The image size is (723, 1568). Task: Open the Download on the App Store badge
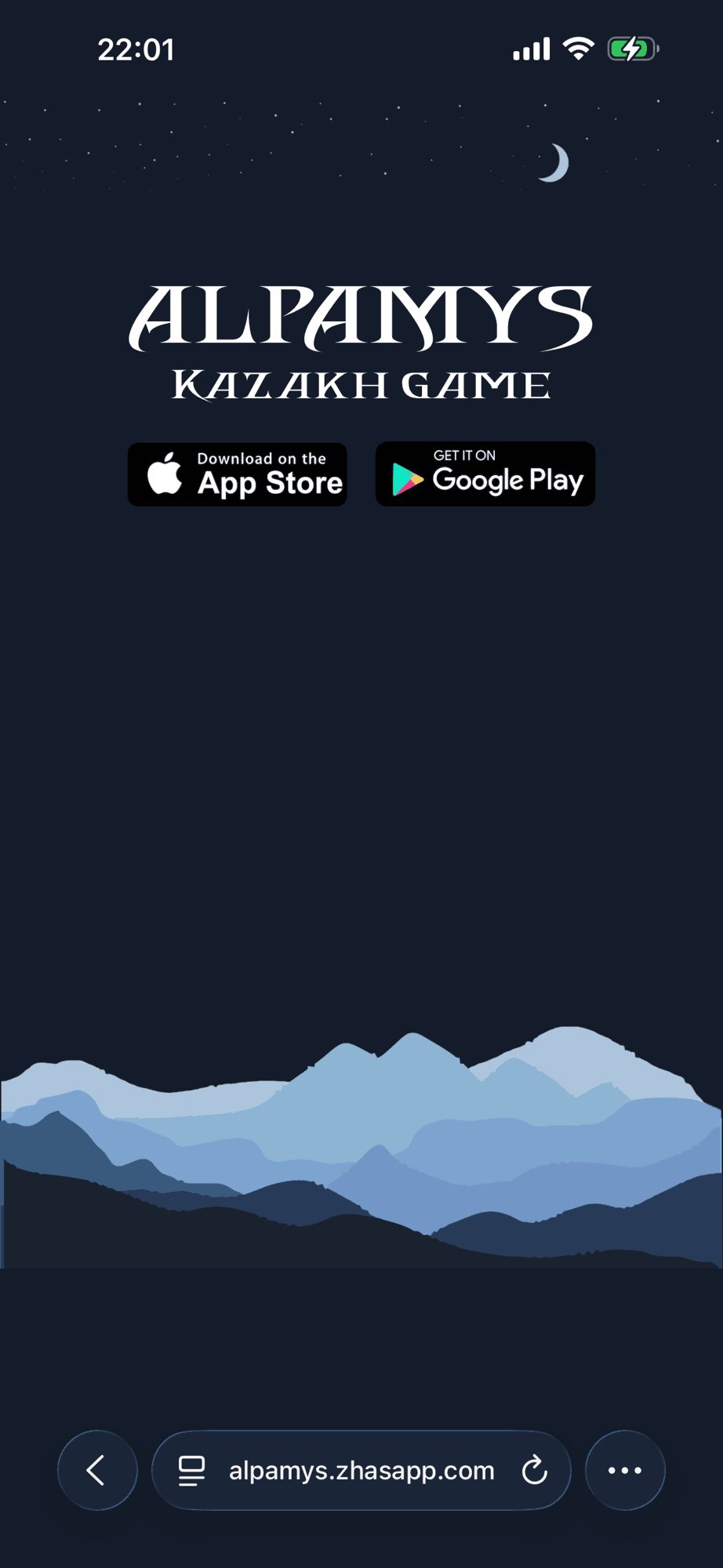point(237,474)
